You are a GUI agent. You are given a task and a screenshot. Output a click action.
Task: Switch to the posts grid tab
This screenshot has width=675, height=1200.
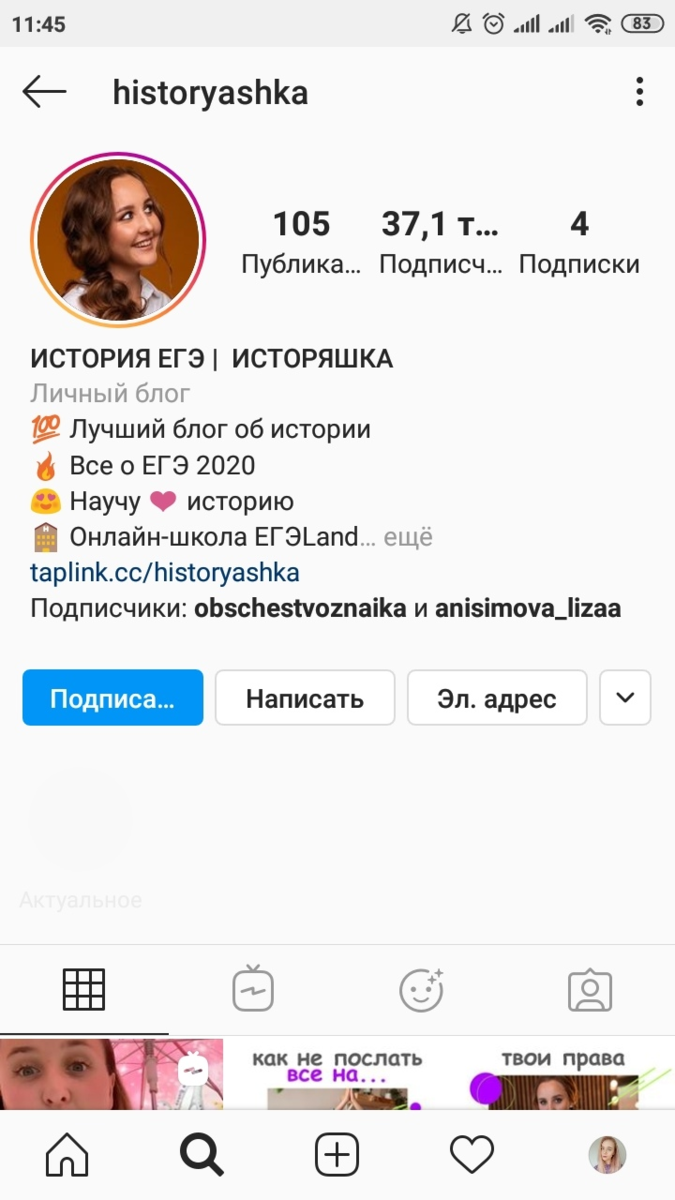pyautogui.click(x=84, y=990)
